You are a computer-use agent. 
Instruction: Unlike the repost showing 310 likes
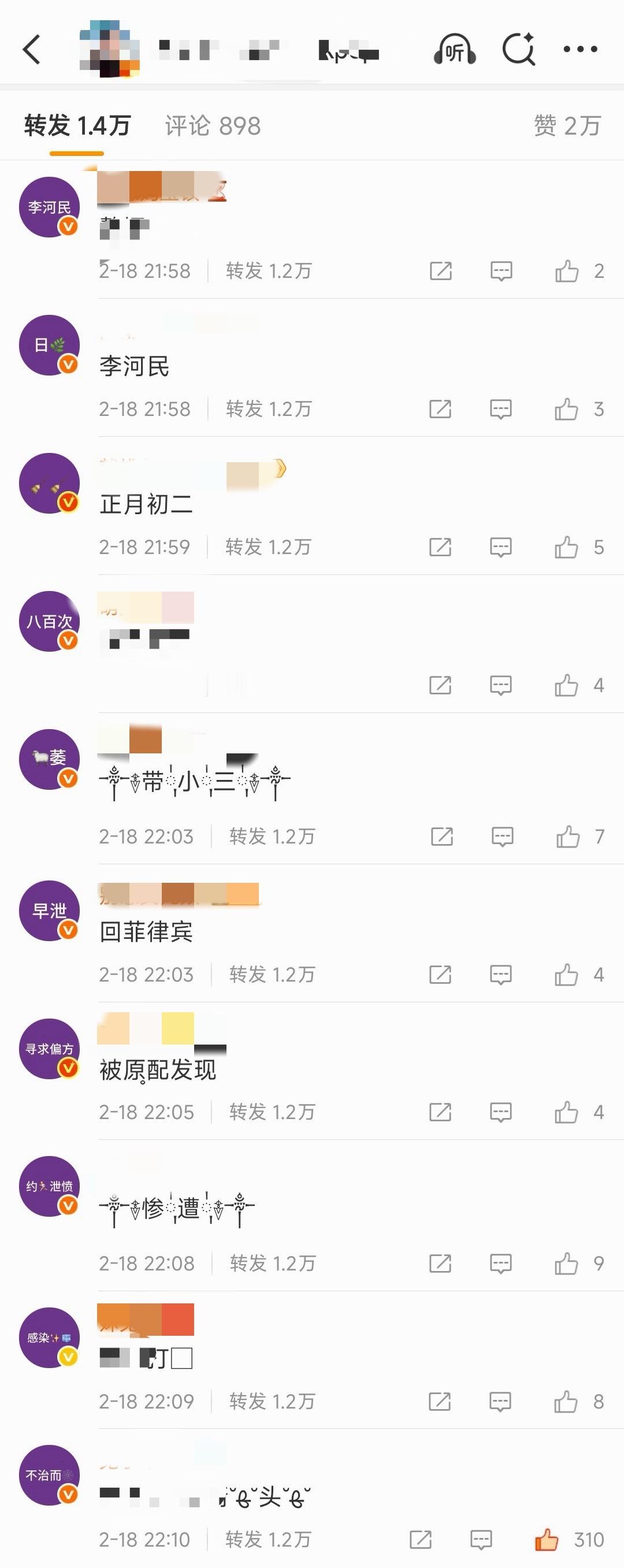pyautogui.click(x=547, y=1539)
